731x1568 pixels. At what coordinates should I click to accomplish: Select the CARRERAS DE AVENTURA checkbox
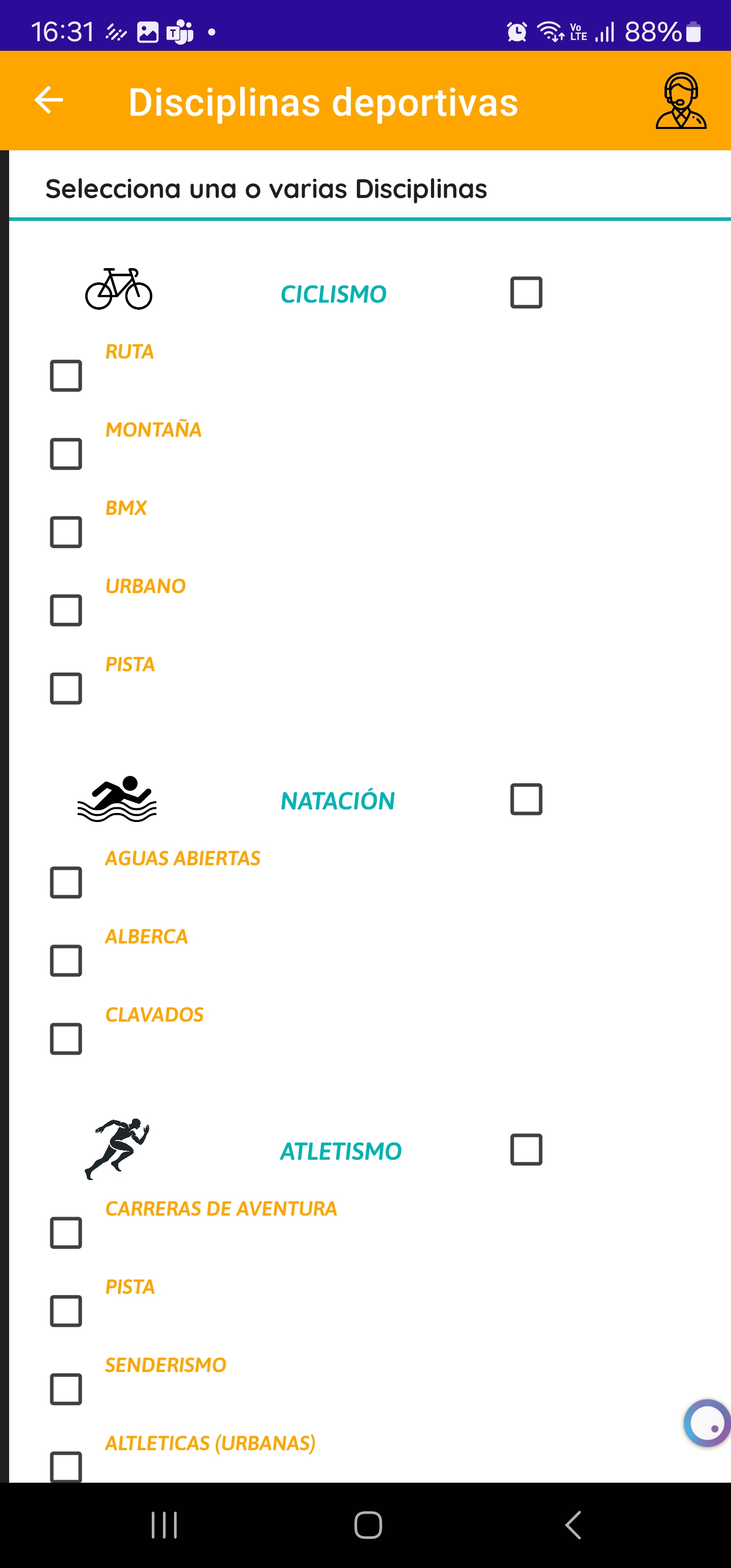click(x=65, y=1233)
